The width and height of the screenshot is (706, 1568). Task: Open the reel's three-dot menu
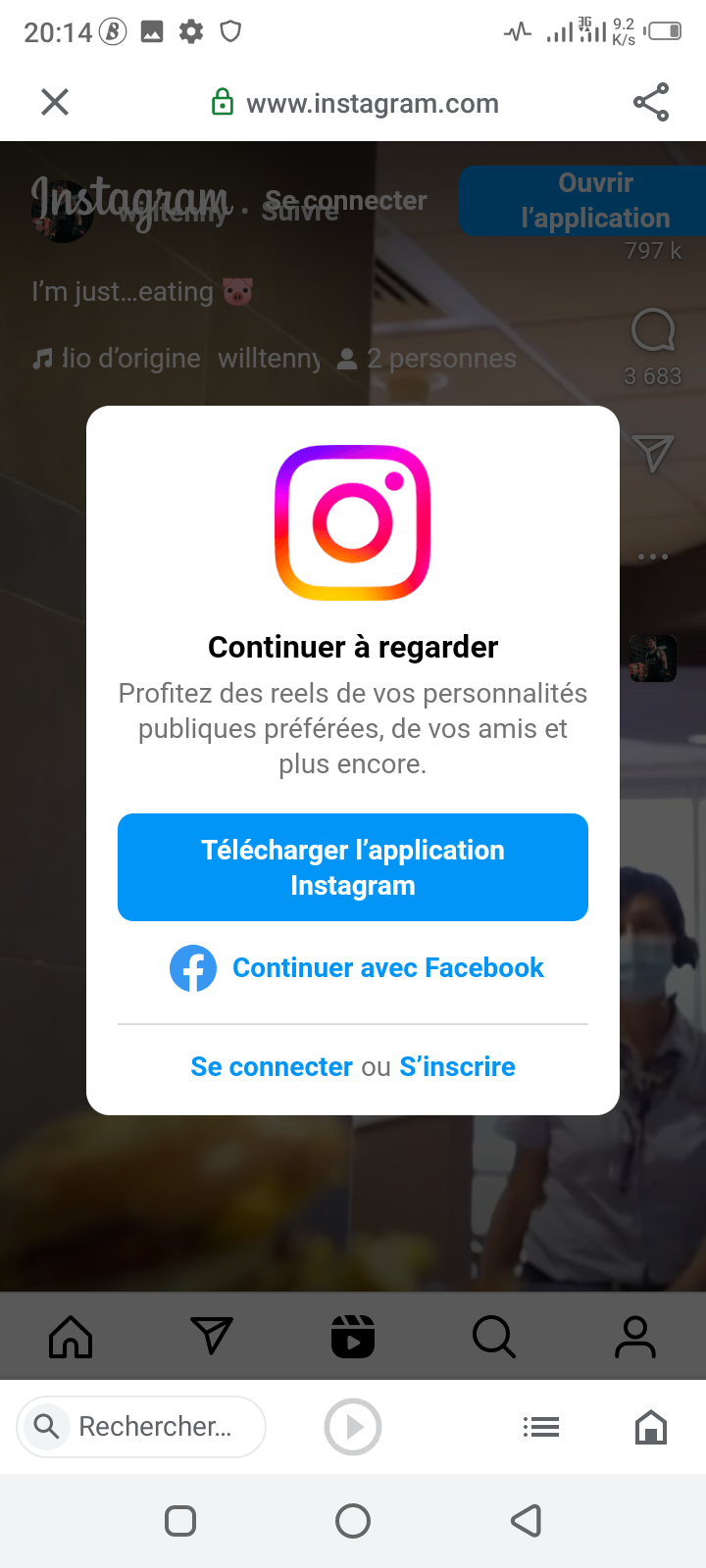tap(653, 557)
